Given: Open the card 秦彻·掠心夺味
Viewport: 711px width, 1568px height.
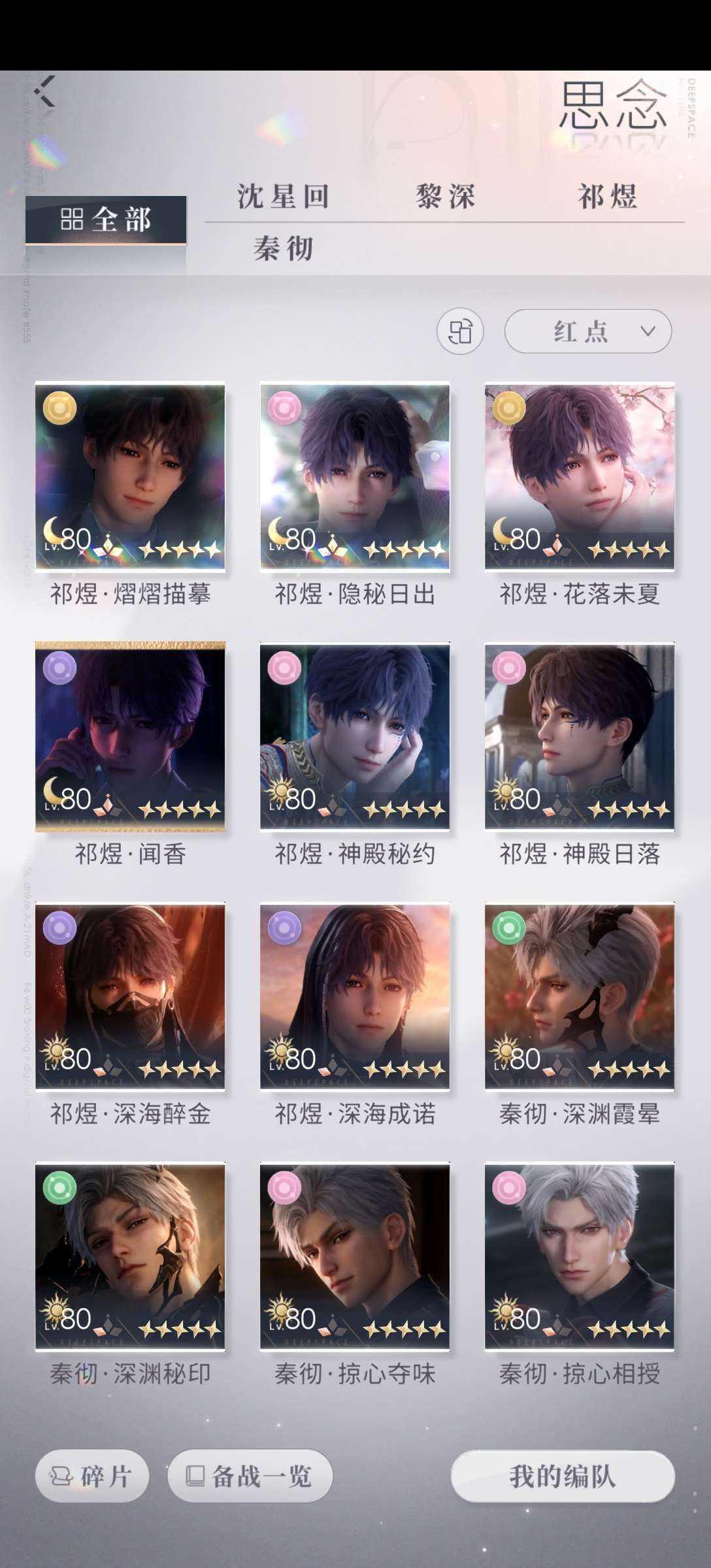Looking at the screenshot, I should (x=355, y=1256).
